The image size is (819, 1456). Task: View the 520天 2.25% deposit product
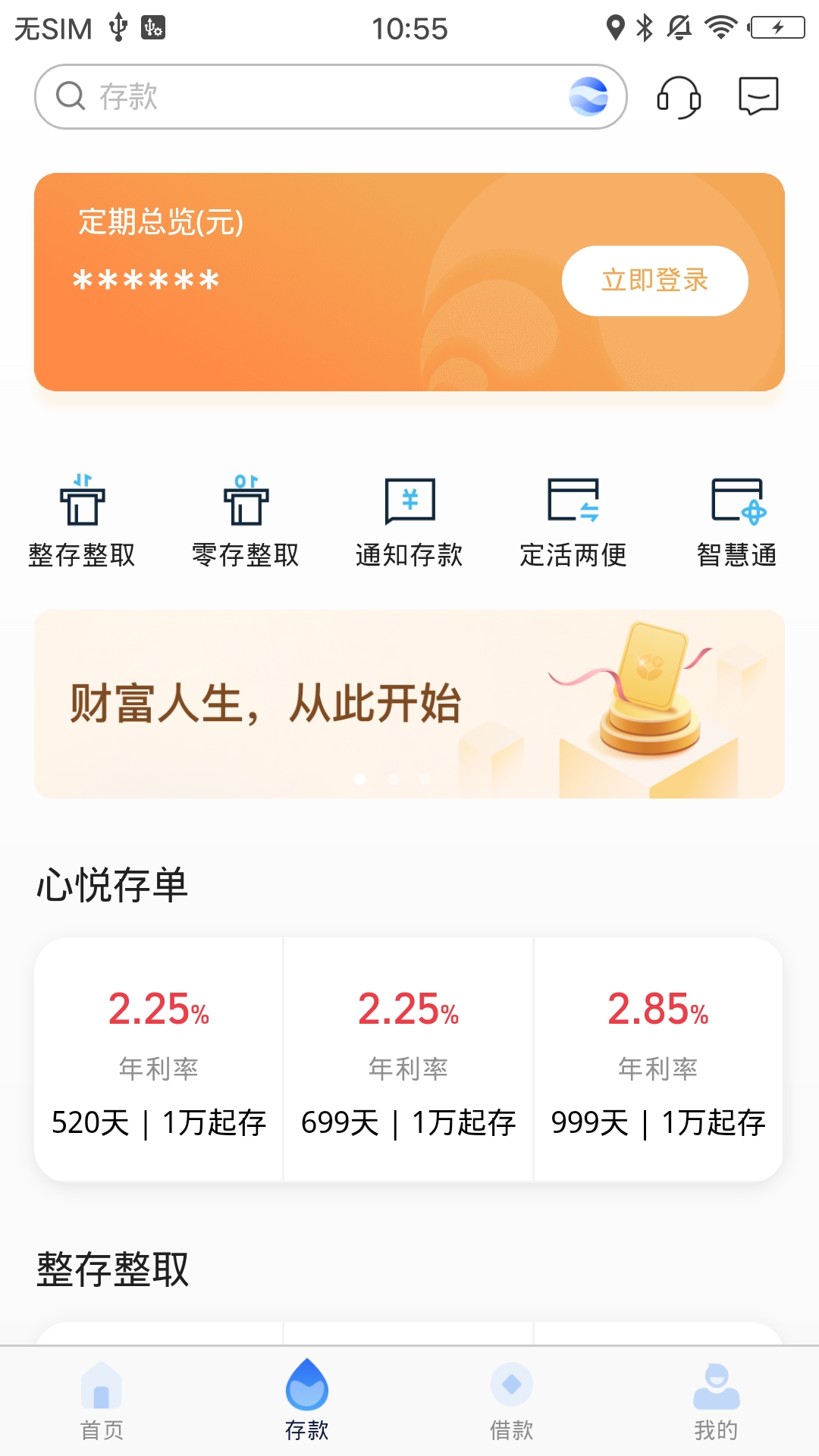158,1059
